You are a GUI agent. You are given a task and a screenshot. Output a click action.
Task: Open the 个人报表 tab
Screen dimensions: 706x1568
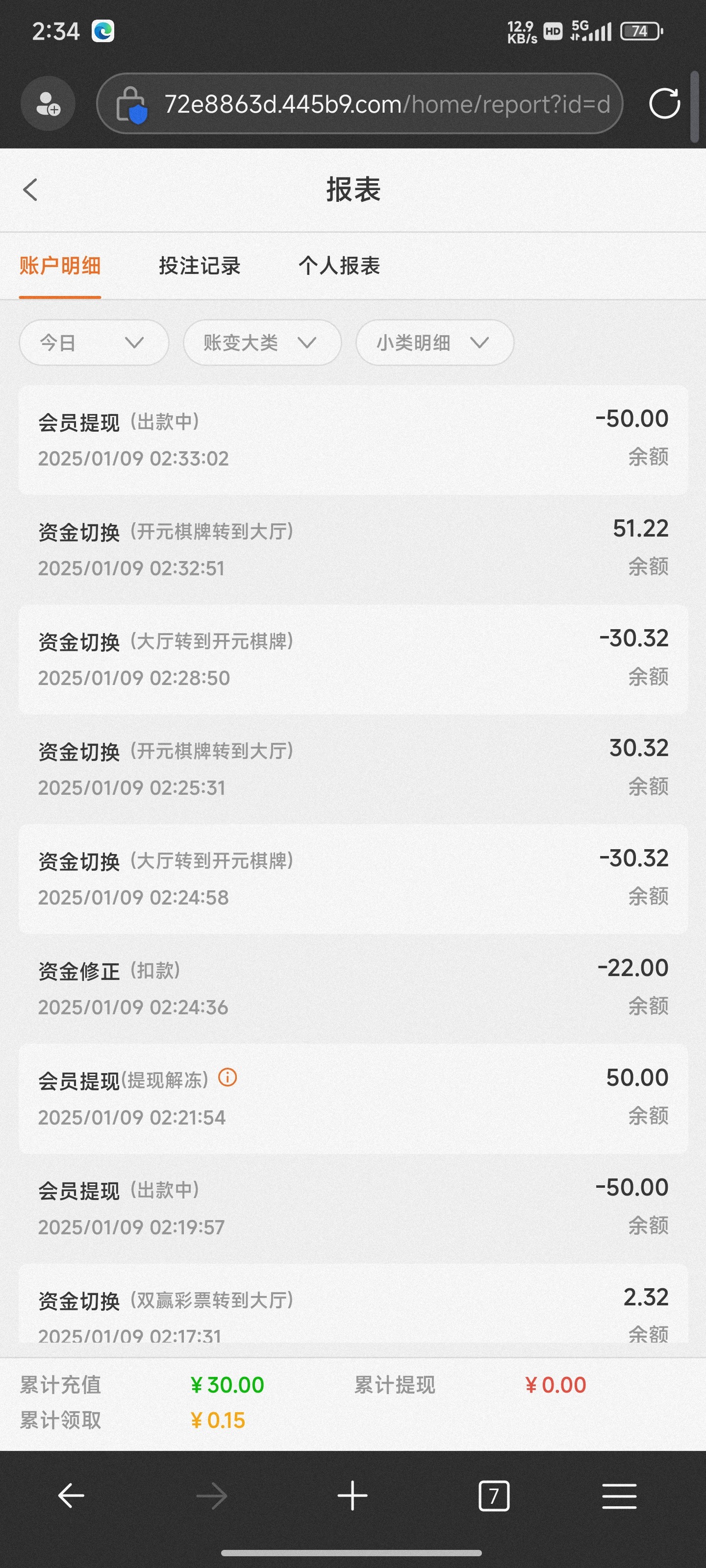(x=339, y=266)
